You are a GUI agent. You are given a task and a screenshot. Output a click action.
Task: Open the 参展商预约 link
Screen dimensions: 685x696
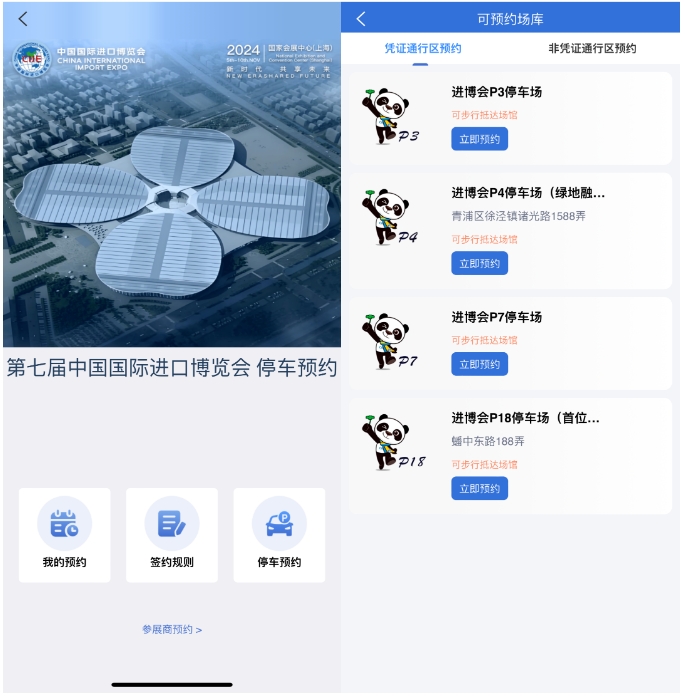tap(172, 630)
